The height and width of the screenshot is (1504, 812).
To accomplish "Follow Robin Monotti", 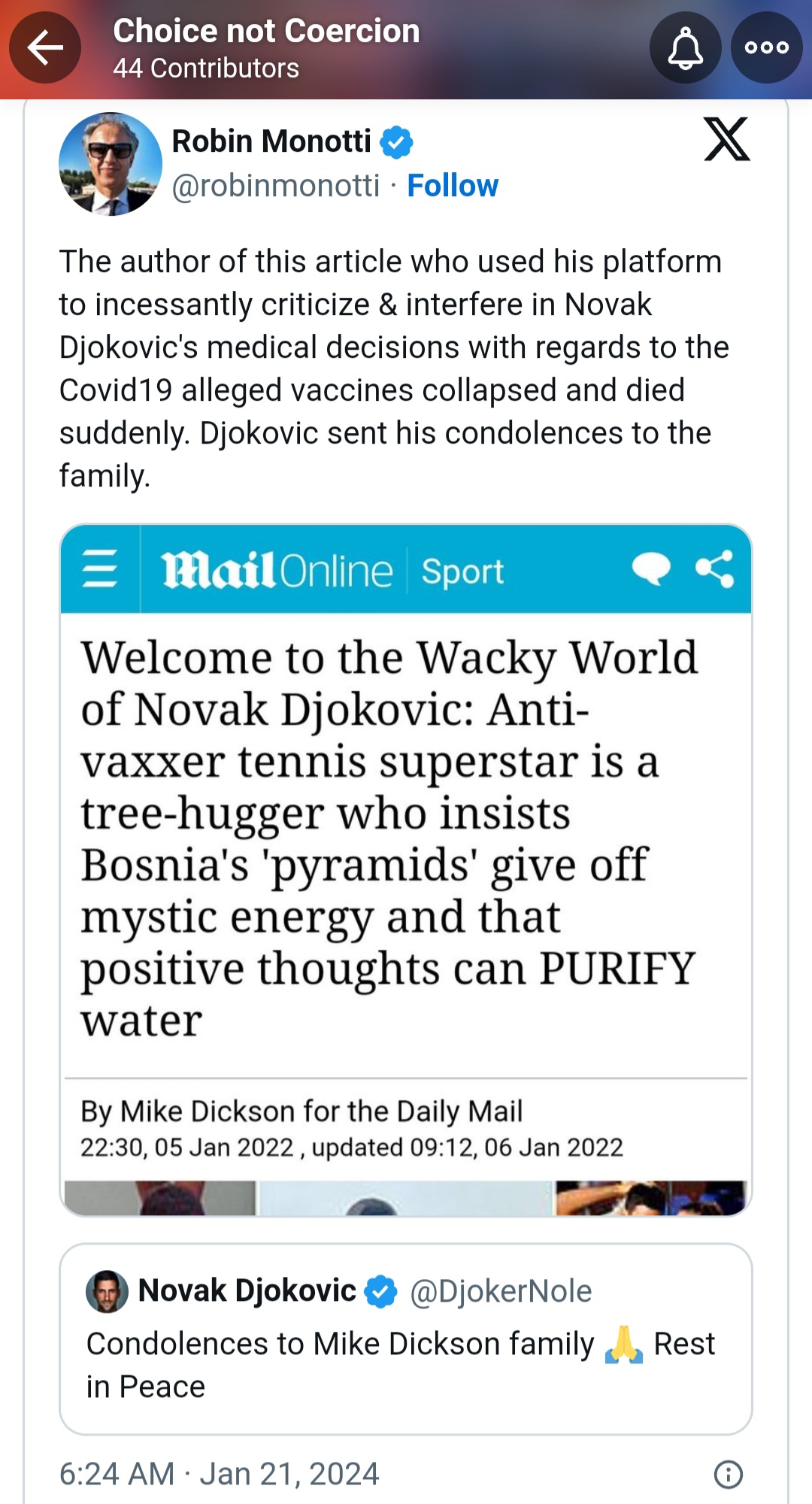I will (452, 186).
